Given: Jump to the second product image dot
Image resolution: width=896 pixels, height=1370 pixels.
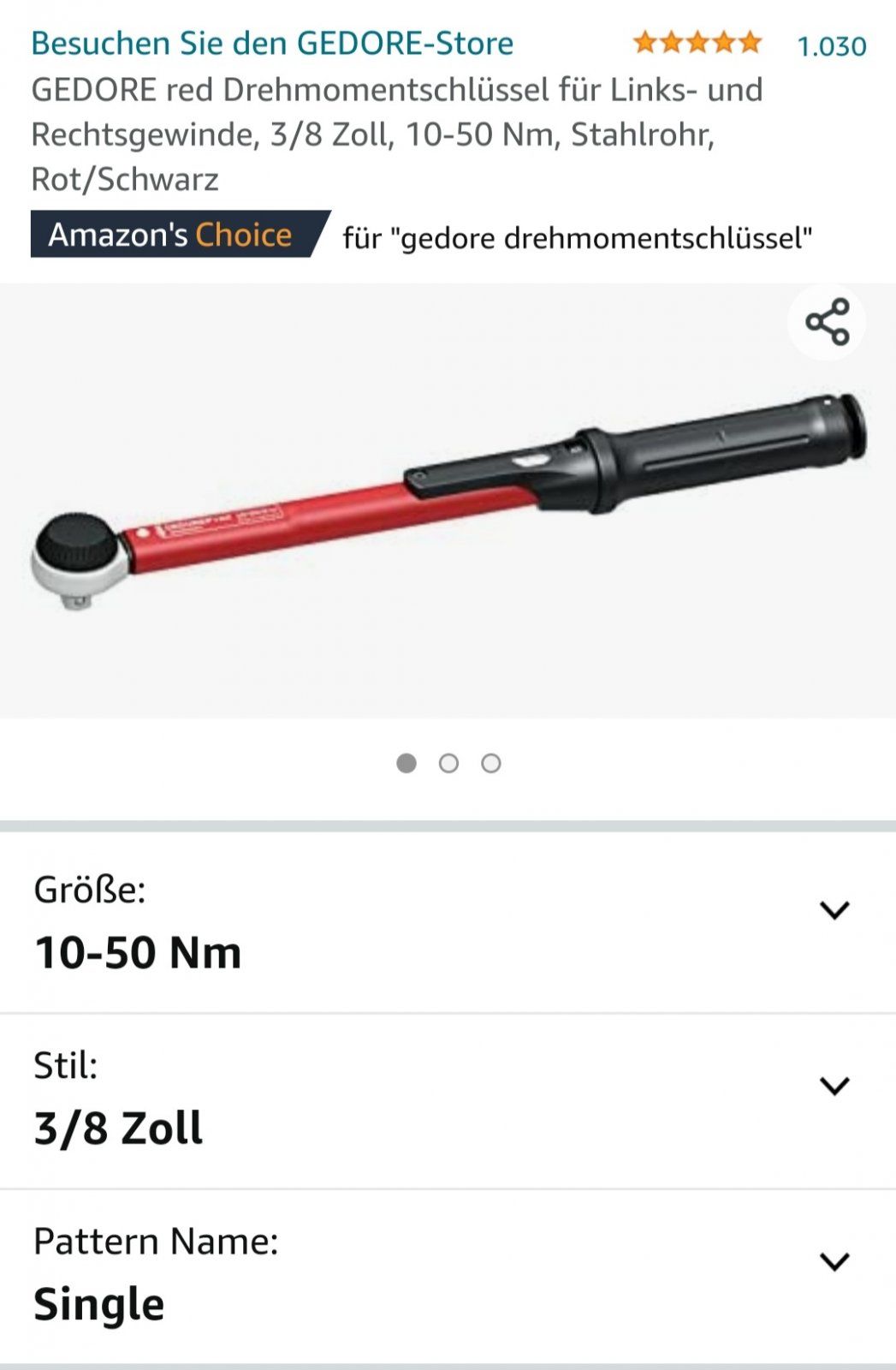Looking at the screenshot, I should (448, 763).
